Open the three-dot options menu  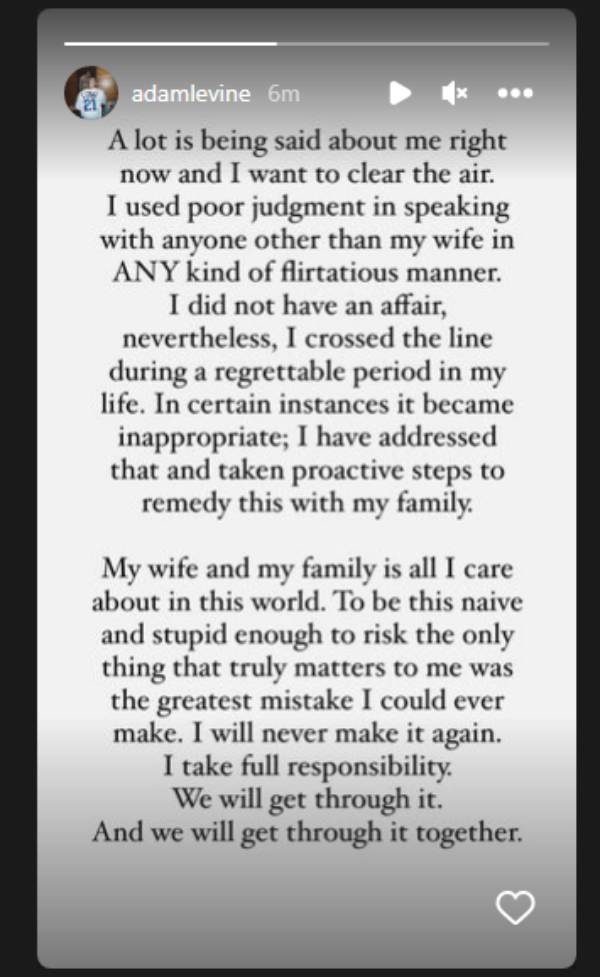pyautogui.click(x=515, y=94)
